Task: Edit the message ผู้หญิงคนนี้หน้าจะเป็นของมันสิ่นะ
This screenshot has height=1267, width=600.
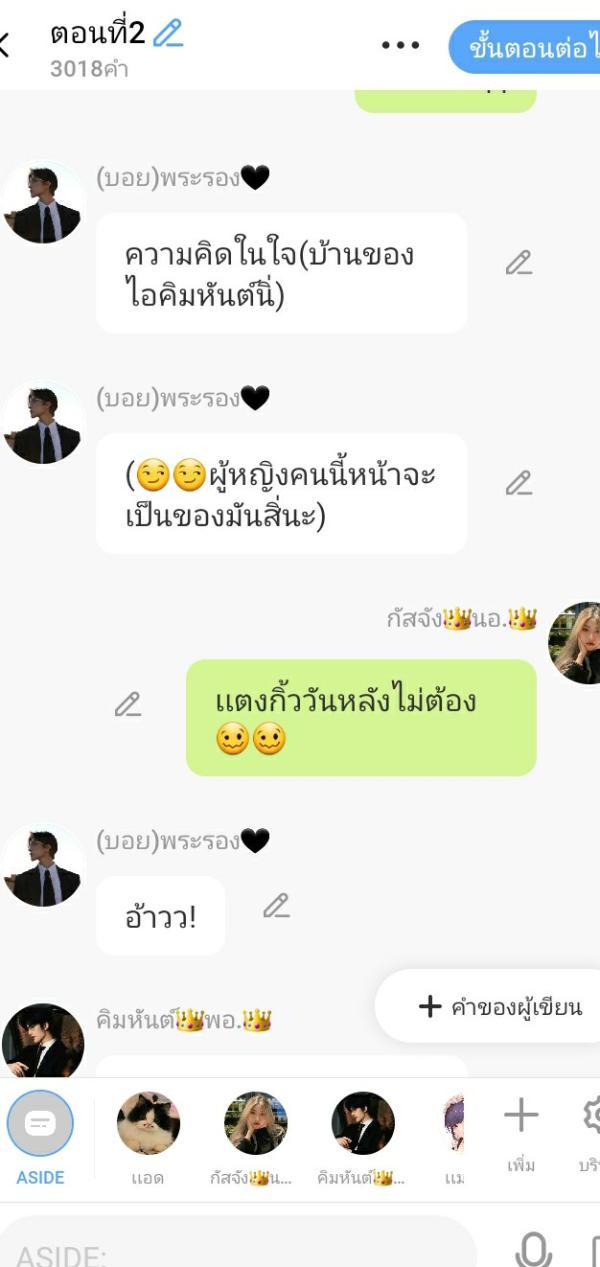Action: (x=518, y=483)
